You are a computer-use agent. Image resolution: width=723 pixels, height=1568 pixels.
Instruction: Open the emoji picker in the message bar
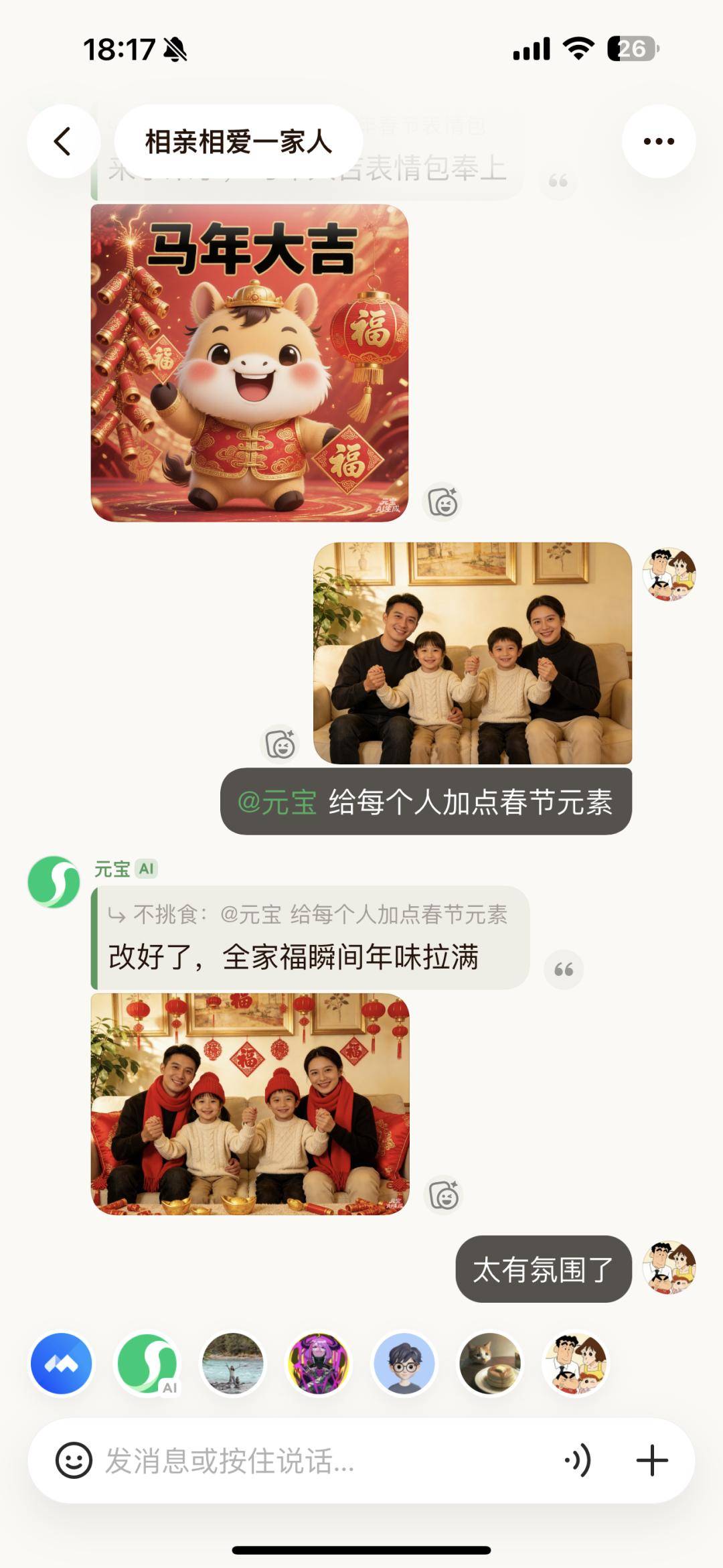coord(74,1460)
